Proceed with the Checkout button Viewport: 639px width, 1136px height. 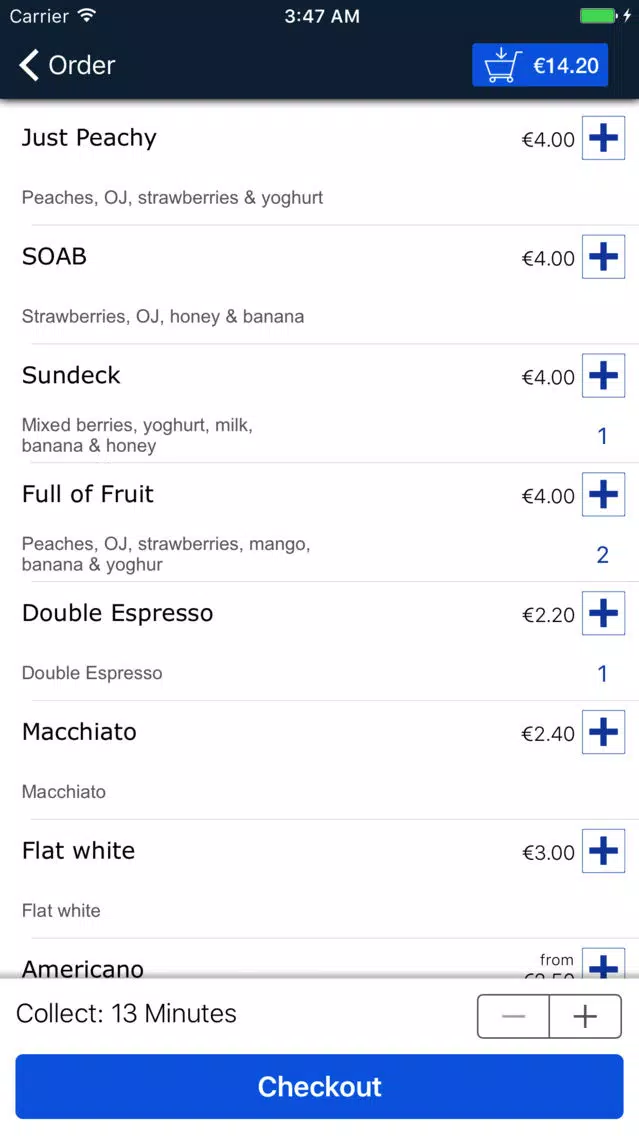(x=320, y=1086)
